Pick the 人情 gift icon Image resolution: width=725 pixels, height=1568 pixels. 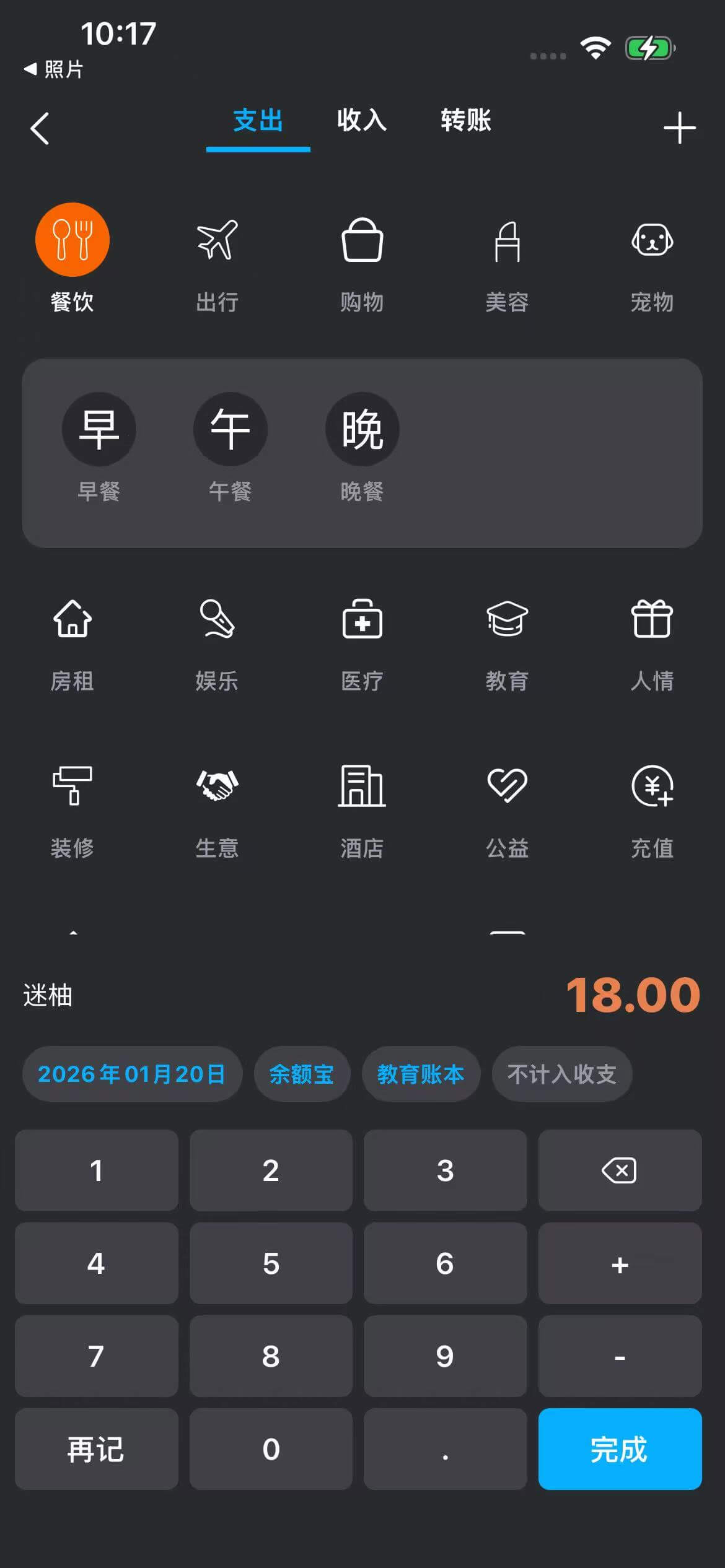pos(652,622)
